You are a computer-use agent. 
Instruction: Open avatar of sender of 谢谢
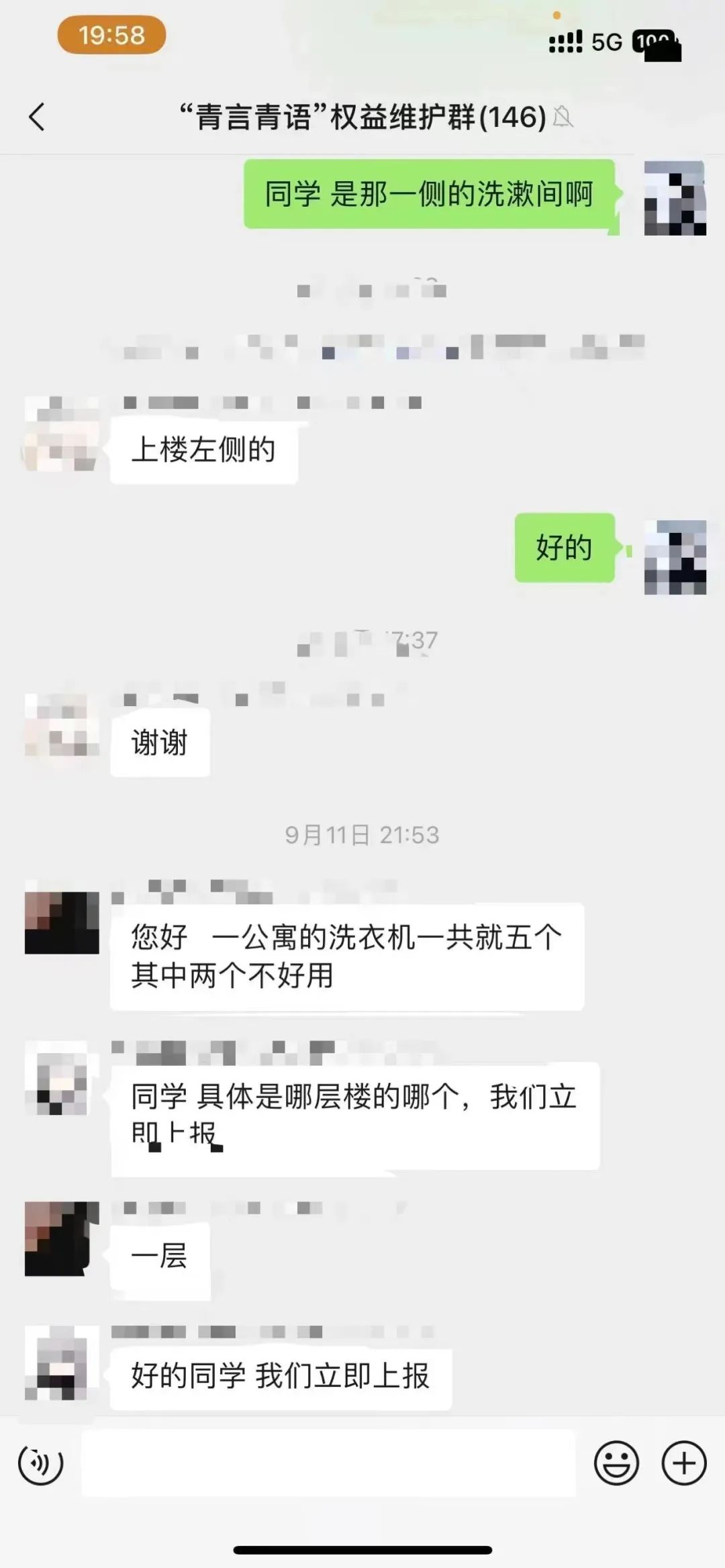click(62, 725)
